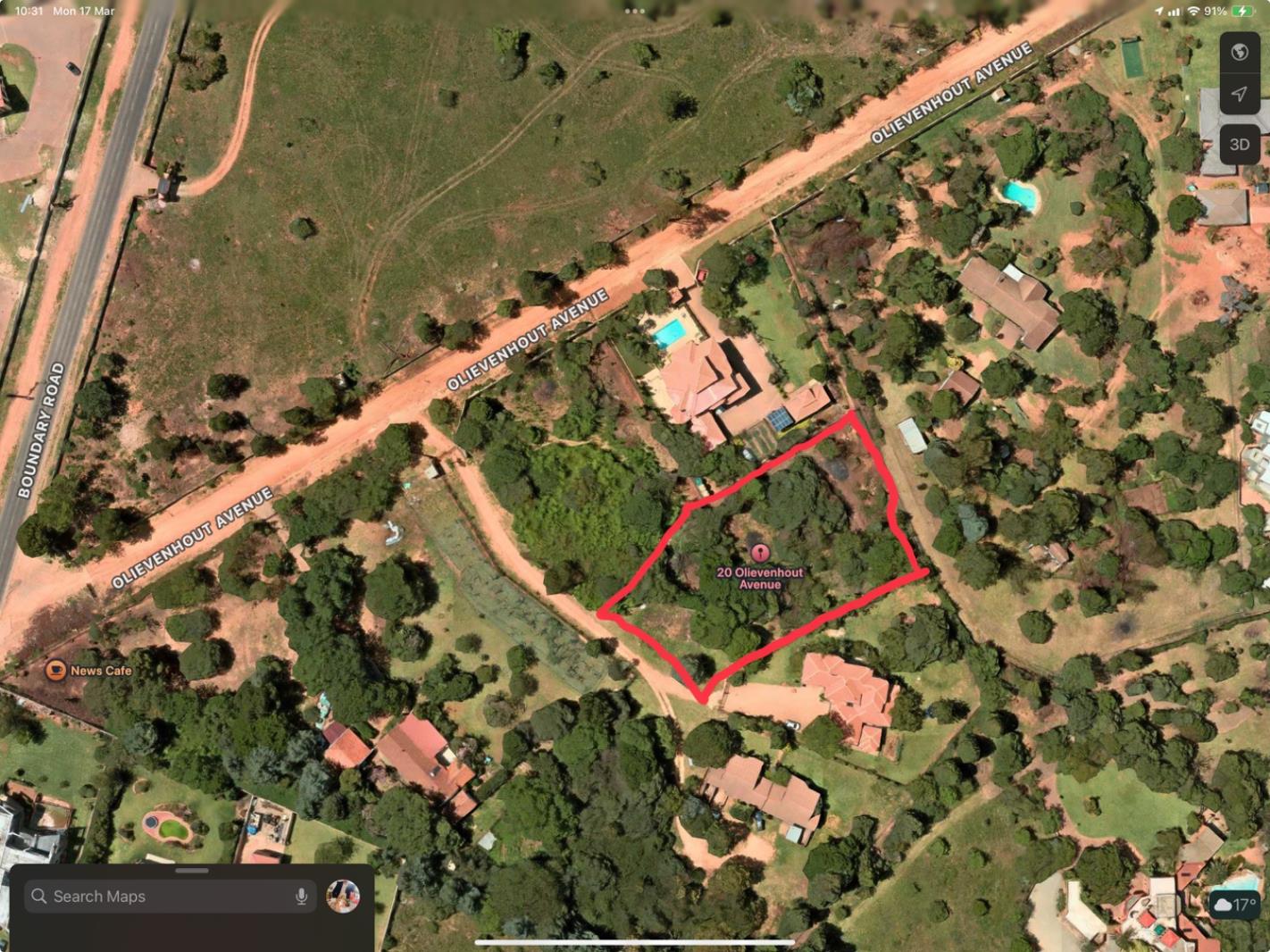
Task: Center map on current location
Action: click(x=1239, y=94)
